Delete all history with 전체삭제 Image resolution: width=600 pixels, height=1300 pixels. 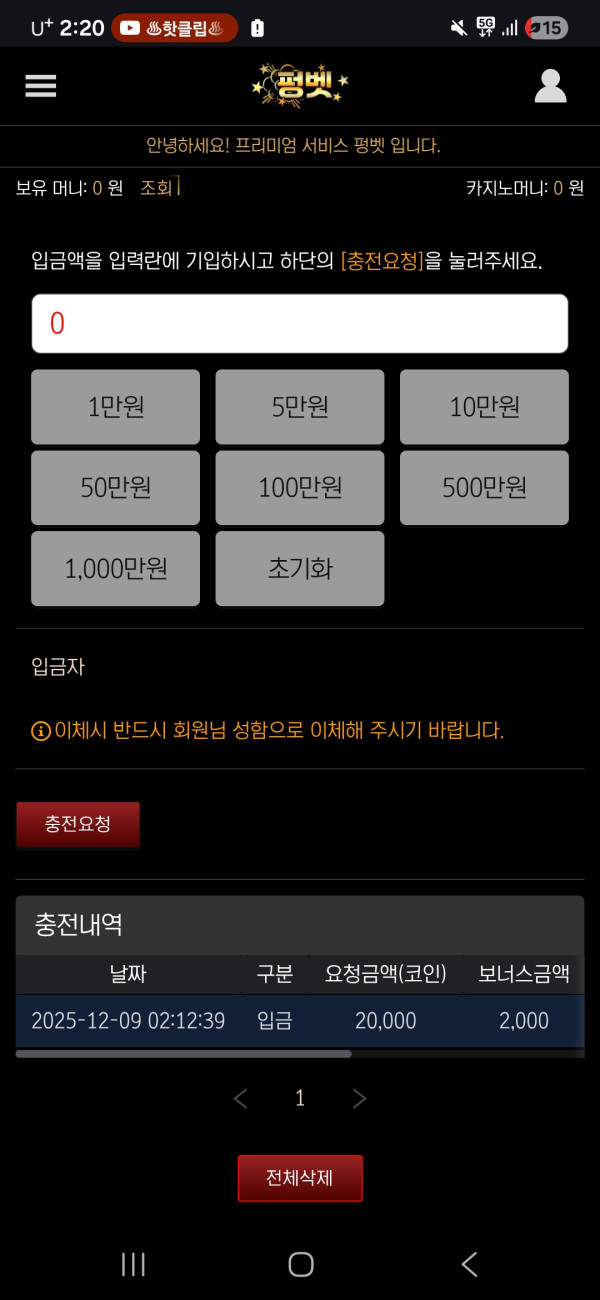coord(300,1178)
